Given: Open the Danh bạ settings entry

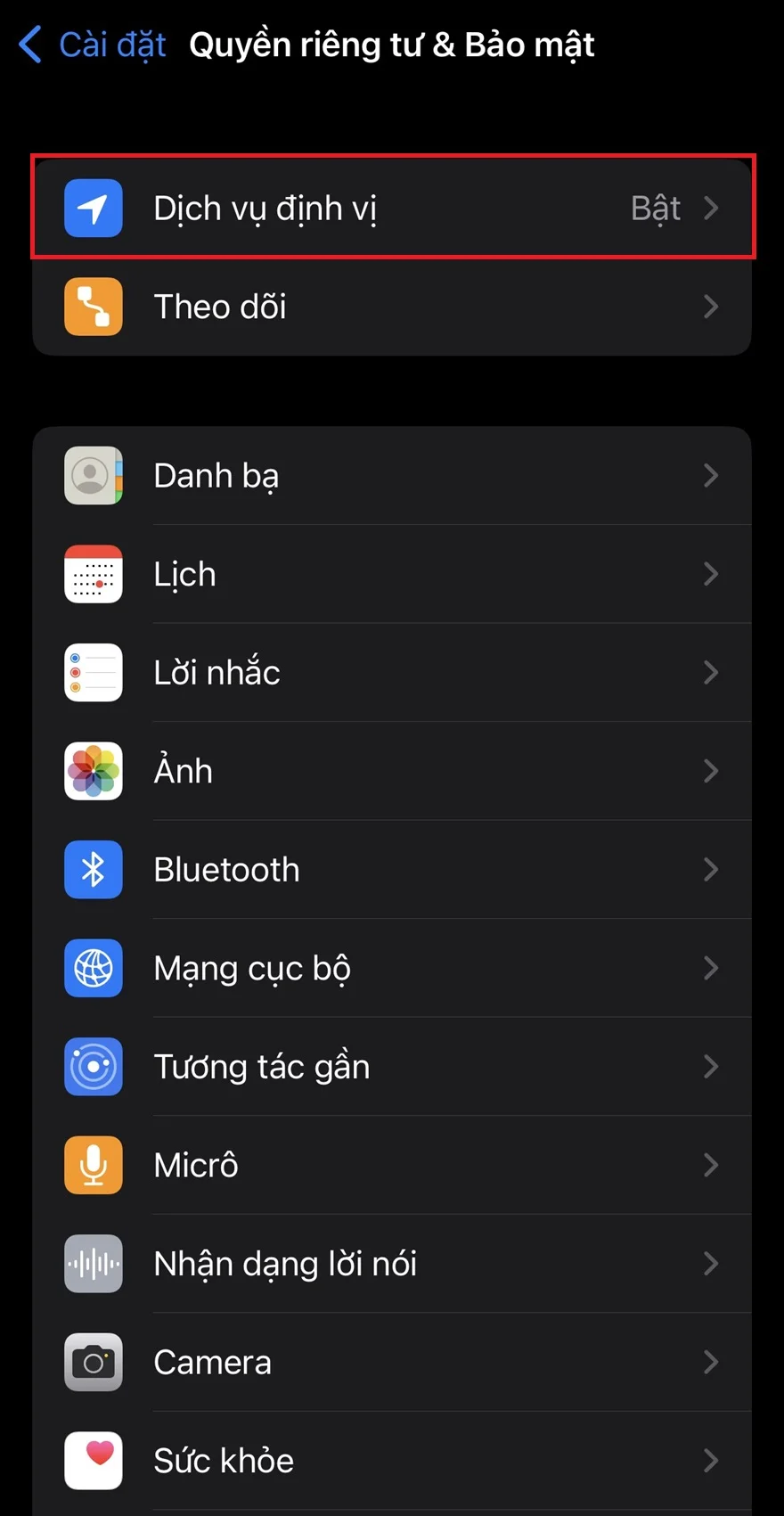Looking at the screenshot, I should click(392, 475).
